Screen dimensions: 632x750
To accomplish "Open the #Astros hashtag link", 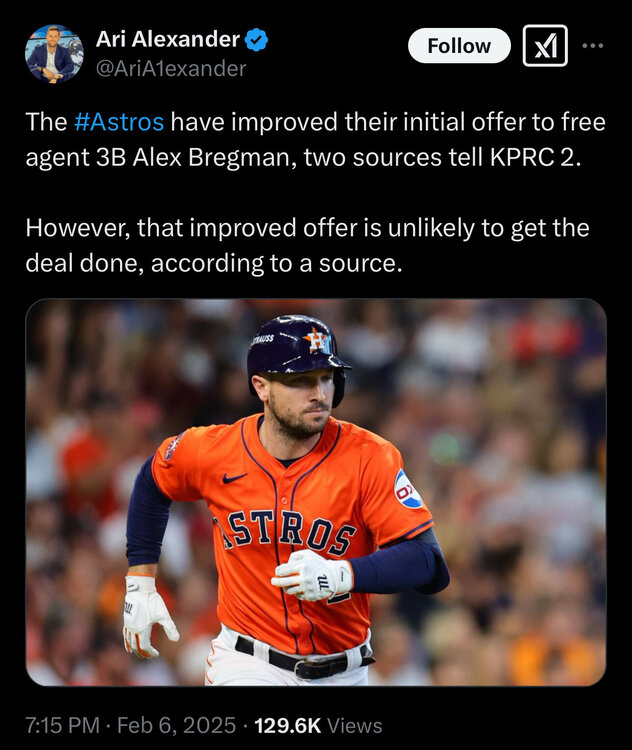I will (x=120, y=123).
